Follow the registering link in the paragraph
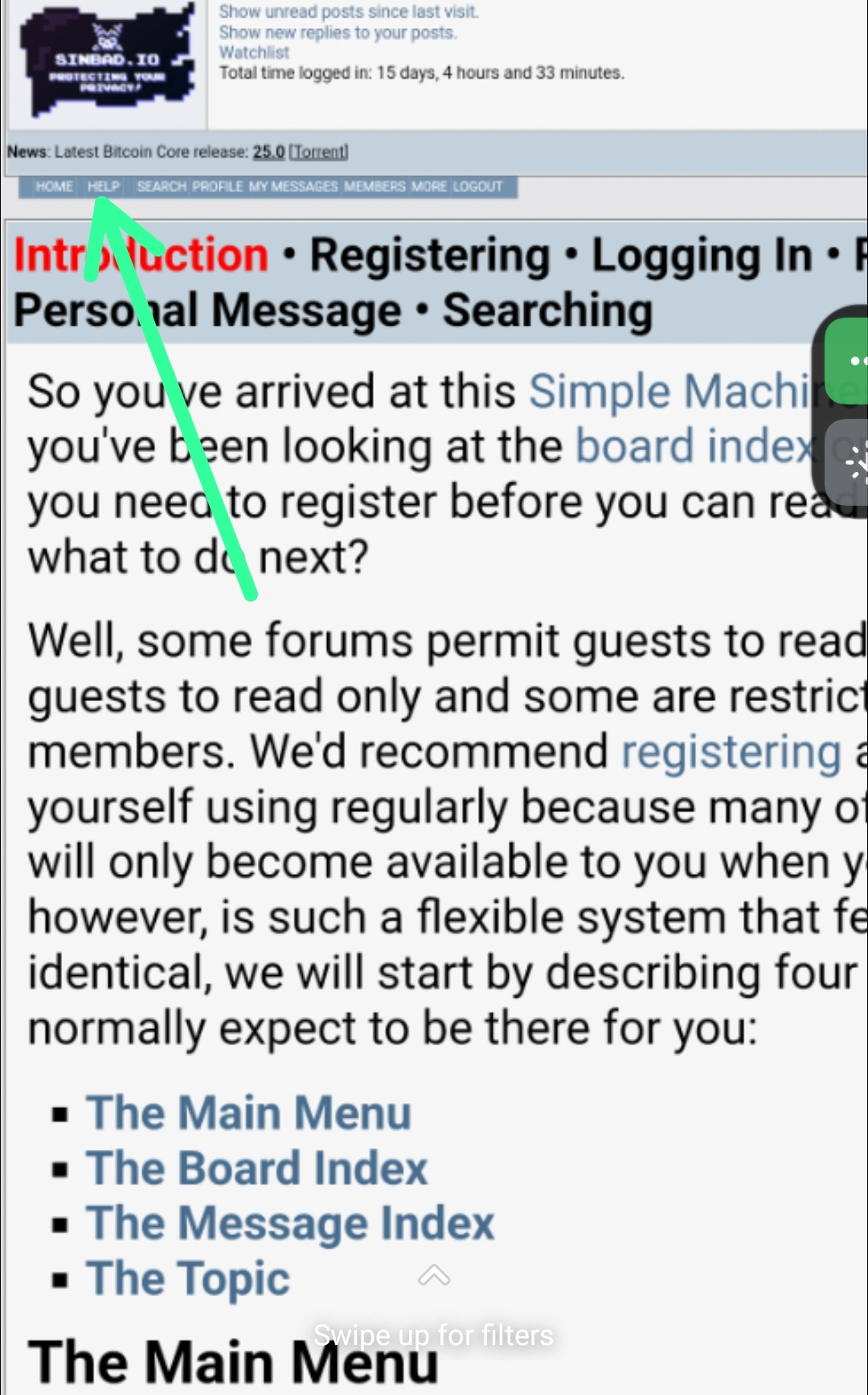 click(731, 753)
